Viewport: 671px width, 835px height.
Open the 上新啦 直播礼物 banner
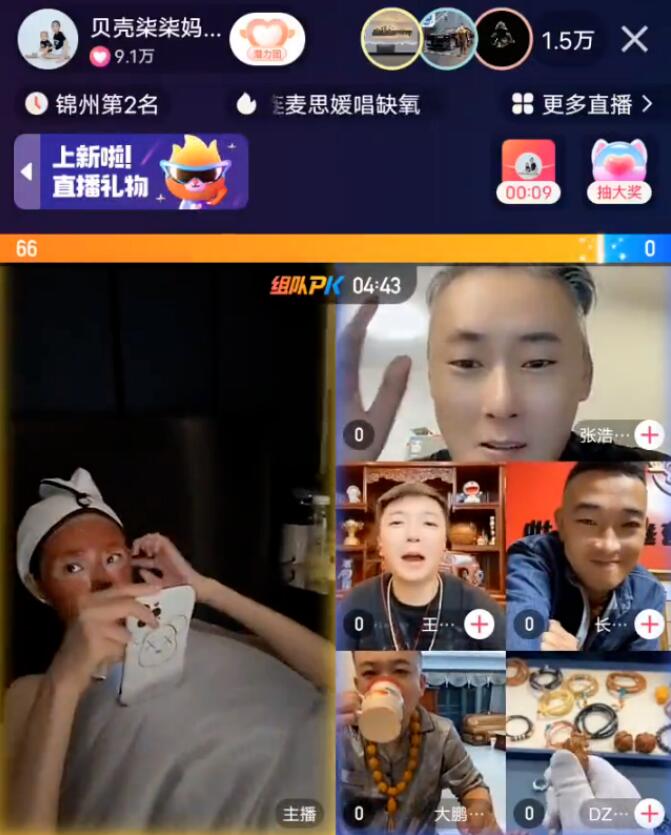point(131,171)
